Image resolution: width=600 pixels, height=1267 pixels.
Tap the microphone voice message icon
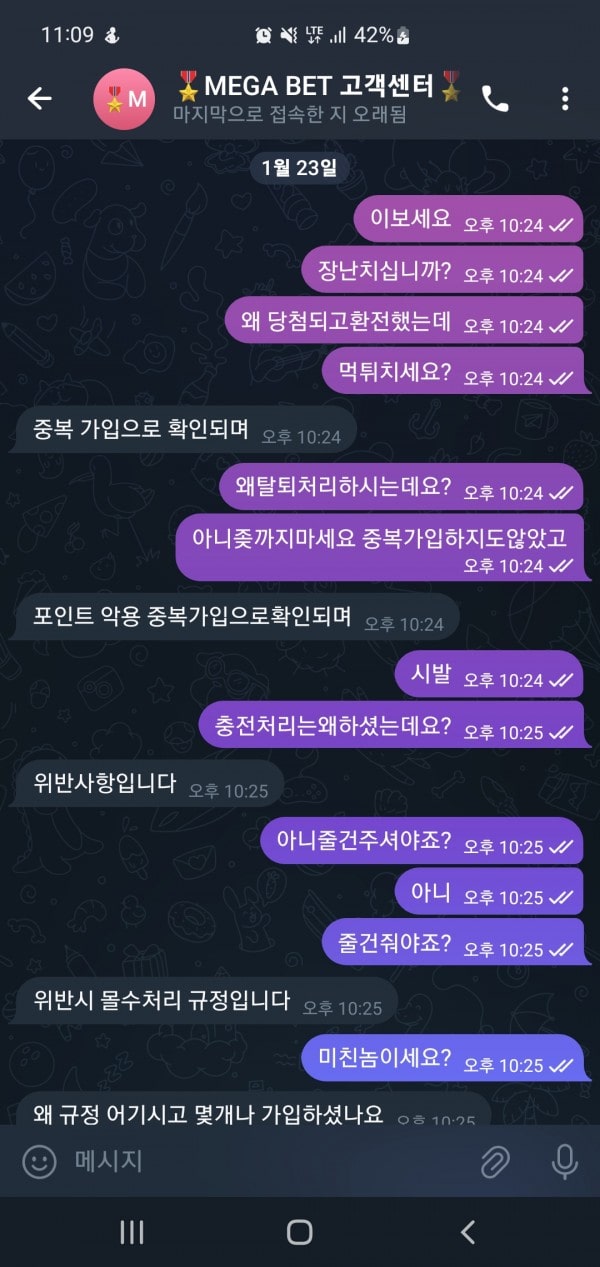565,1161
